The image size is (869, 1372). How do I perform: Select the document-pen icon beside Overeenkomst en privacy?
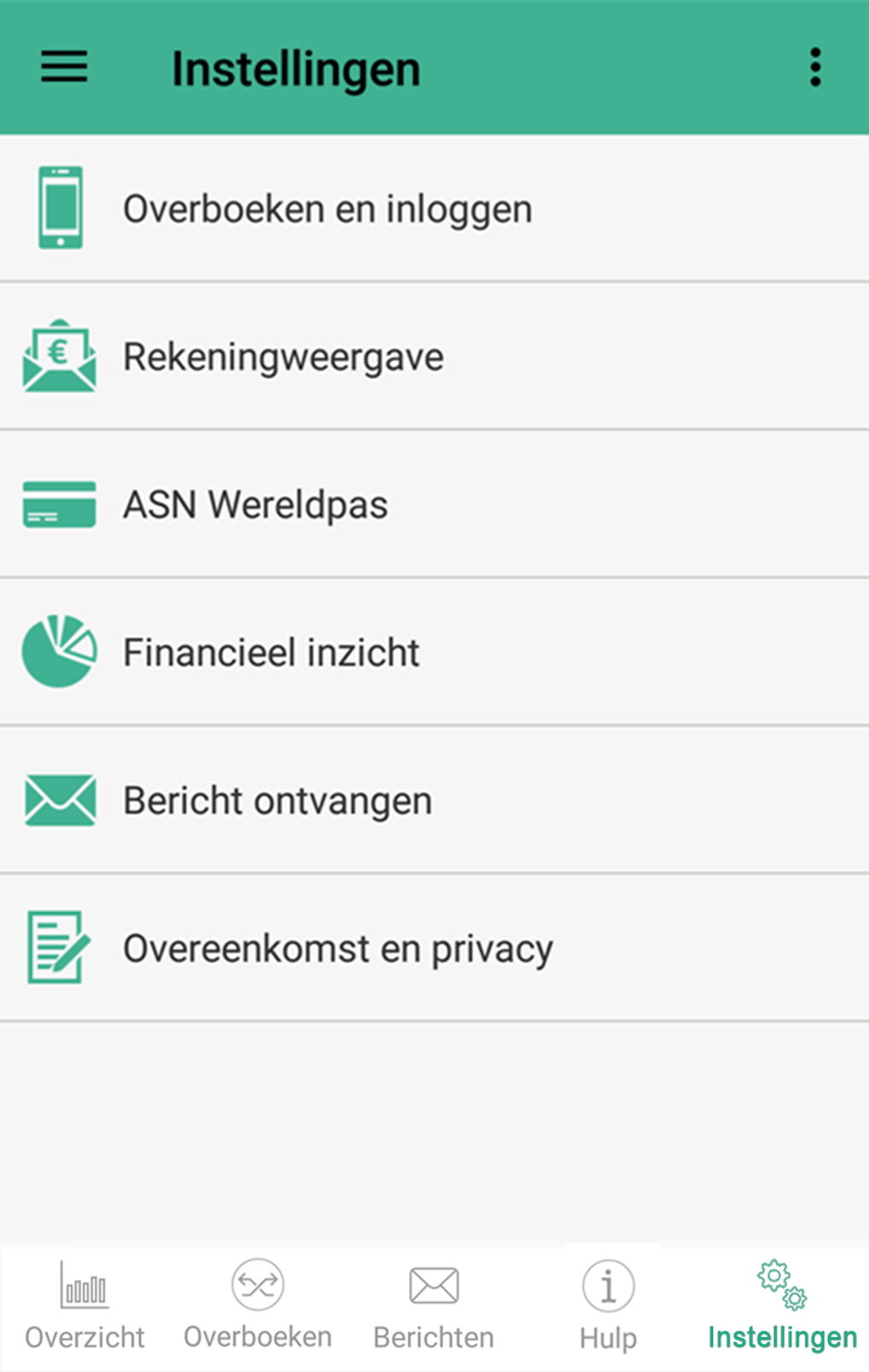[58, 947]
